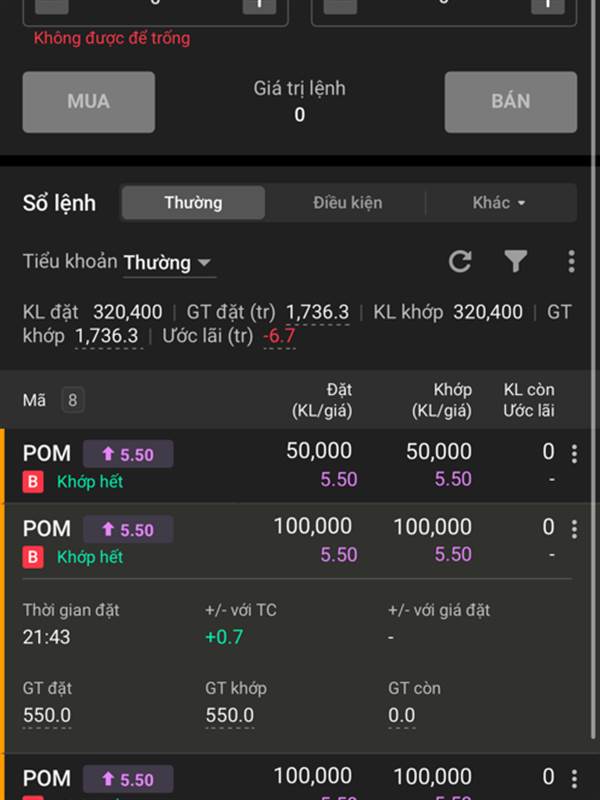Switch to the Thường order tab
Viewport: 600px width, 800px height.
193,203
